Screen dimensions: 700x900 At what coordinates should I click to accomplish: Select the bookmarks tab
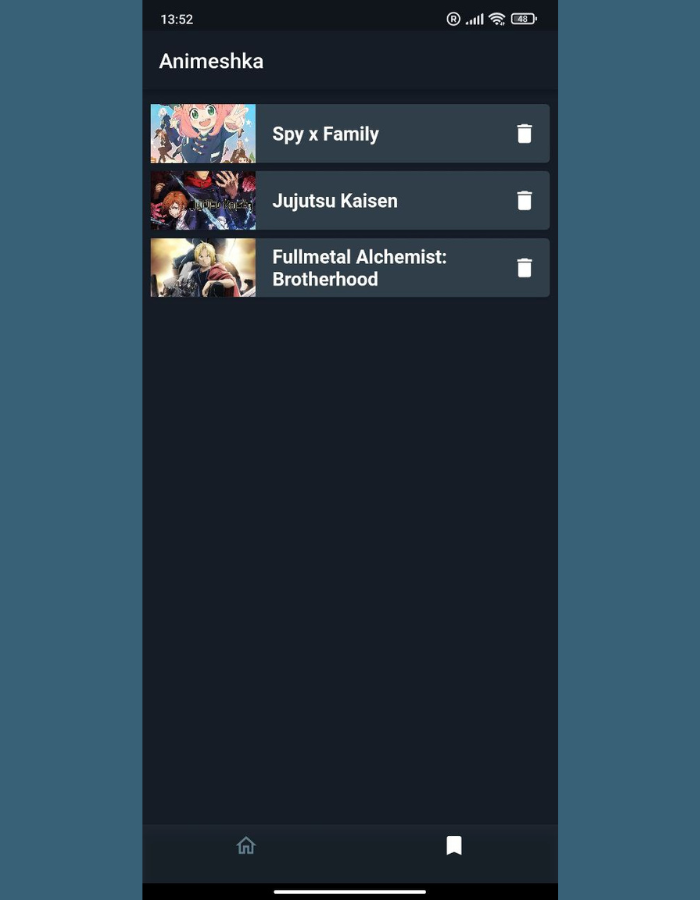point(454,846)
